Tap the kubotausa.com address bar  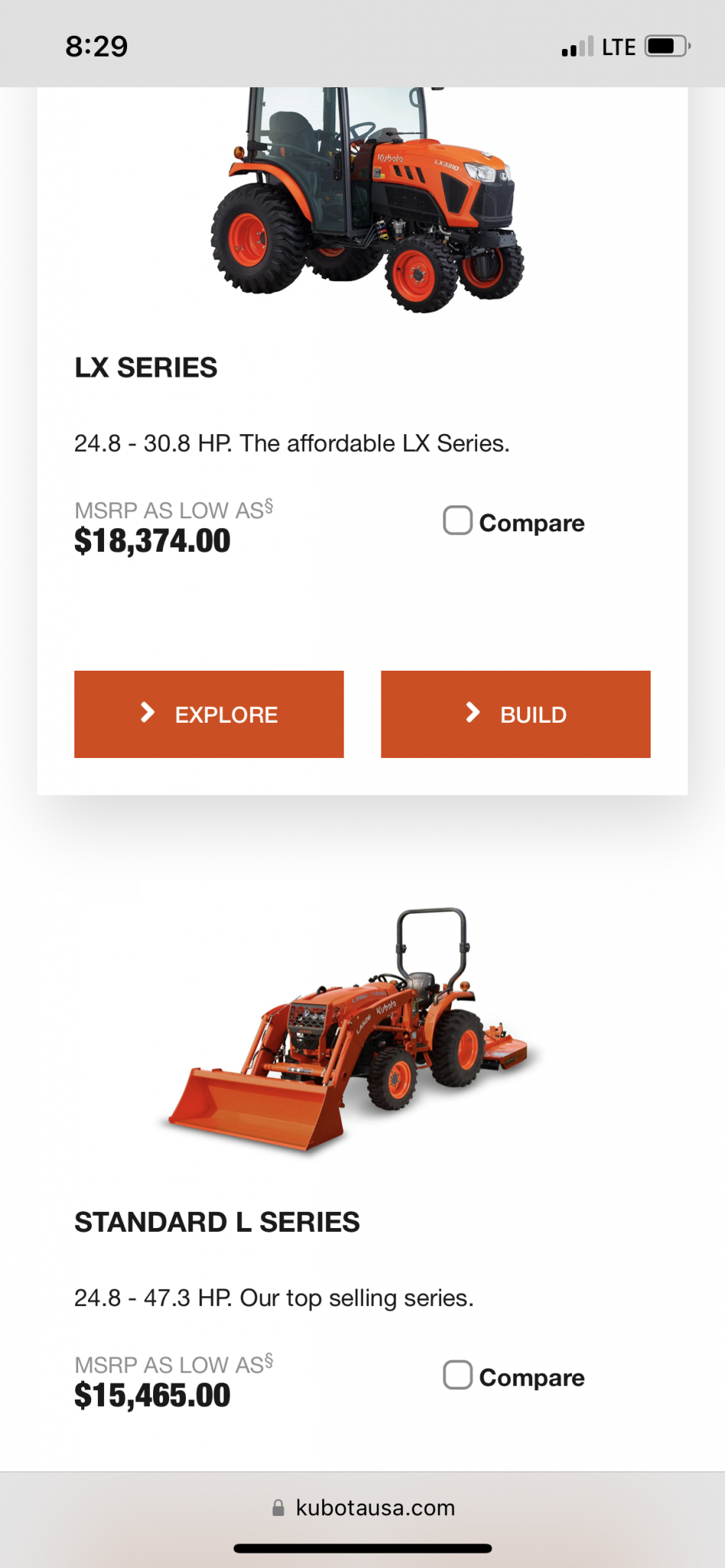[x=363, y=1508]
